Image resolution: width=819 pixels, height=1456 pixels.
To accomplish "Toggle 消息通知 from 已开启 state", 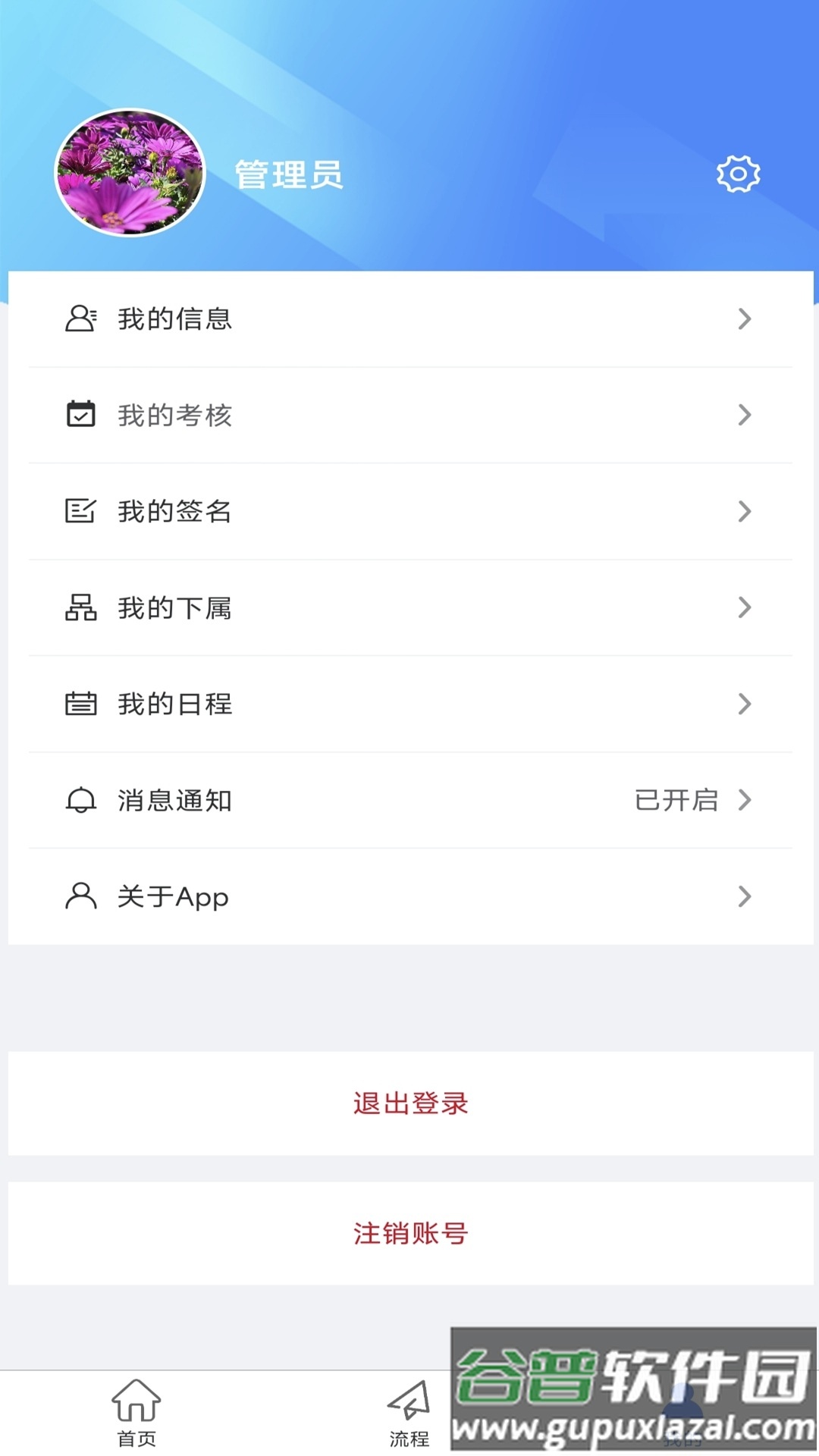I will click(677, 802).
